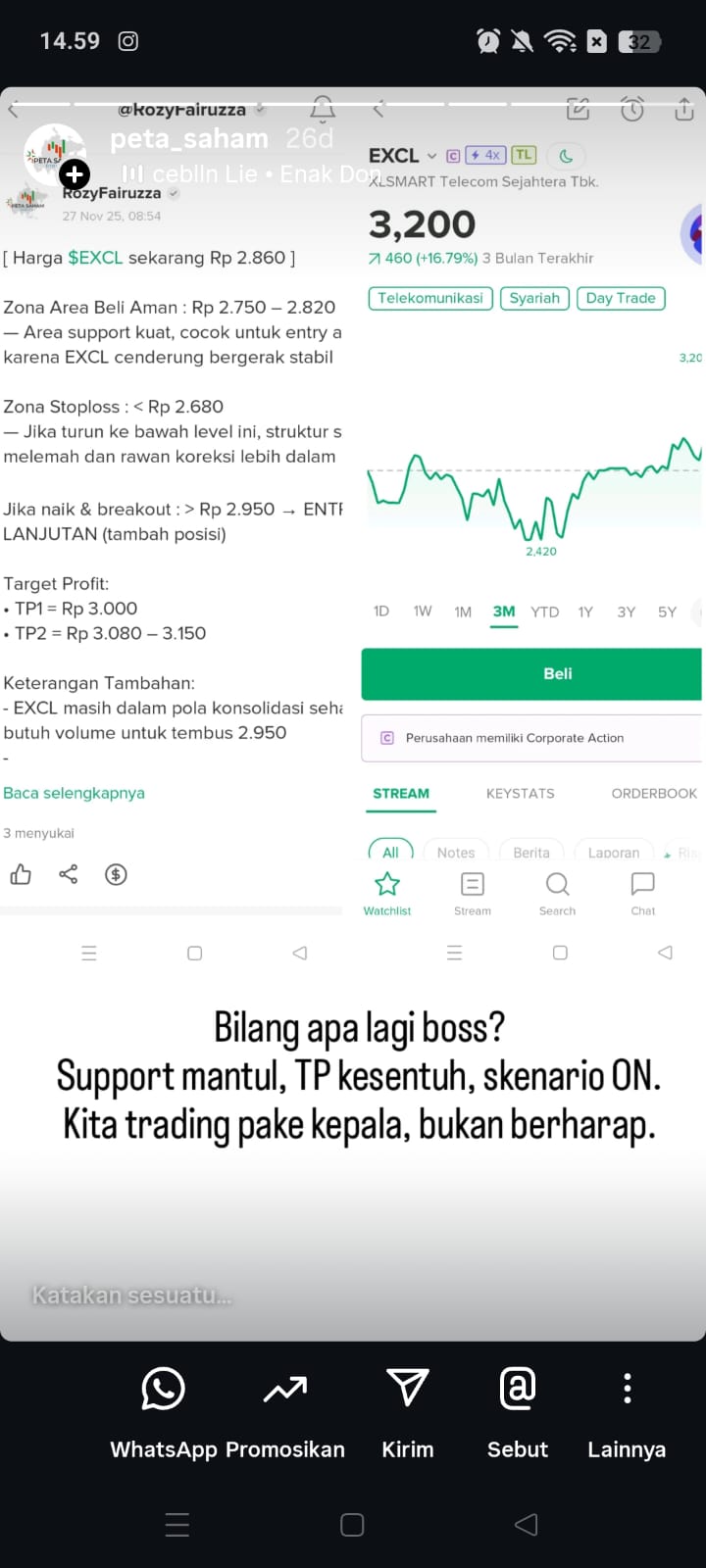Go back with the system back button
Viewport: 706px width, 1568px height.
[527, 1524]
